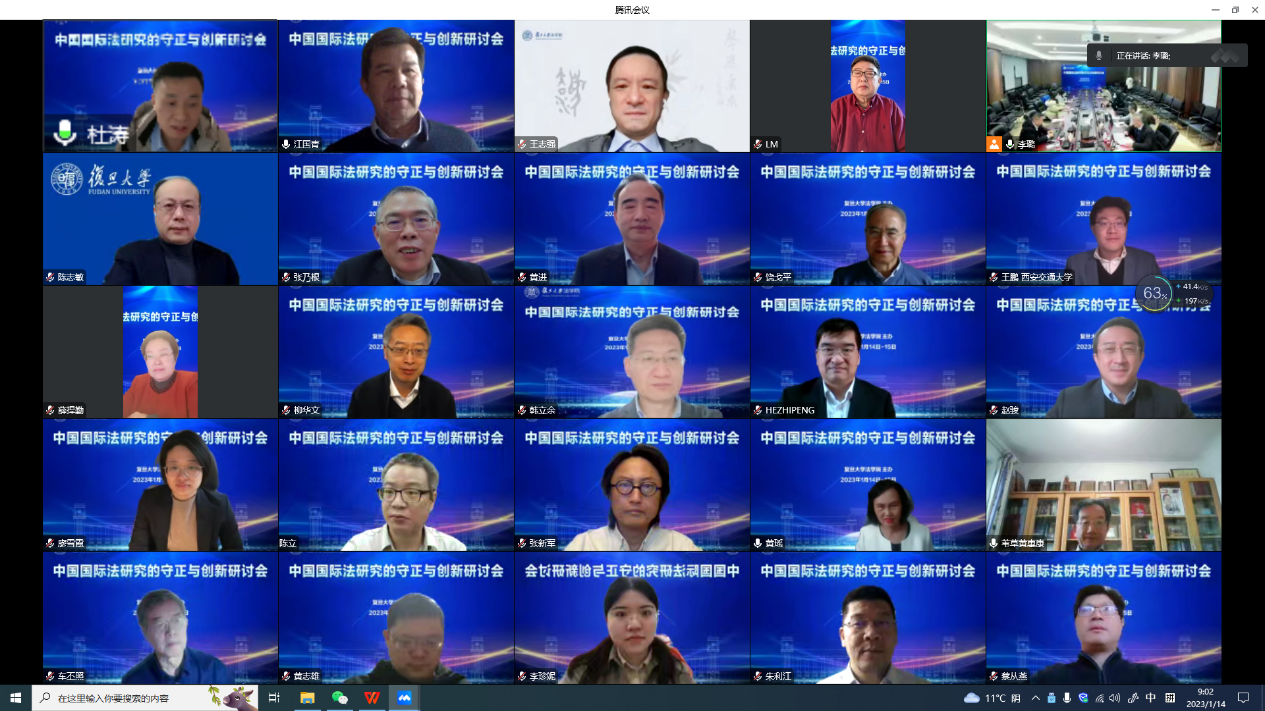The width and height of the screenshot is (1265, 711).
Task: Select the video tile labeled LM
Action: pyautogui.click(x=867, y=86)
